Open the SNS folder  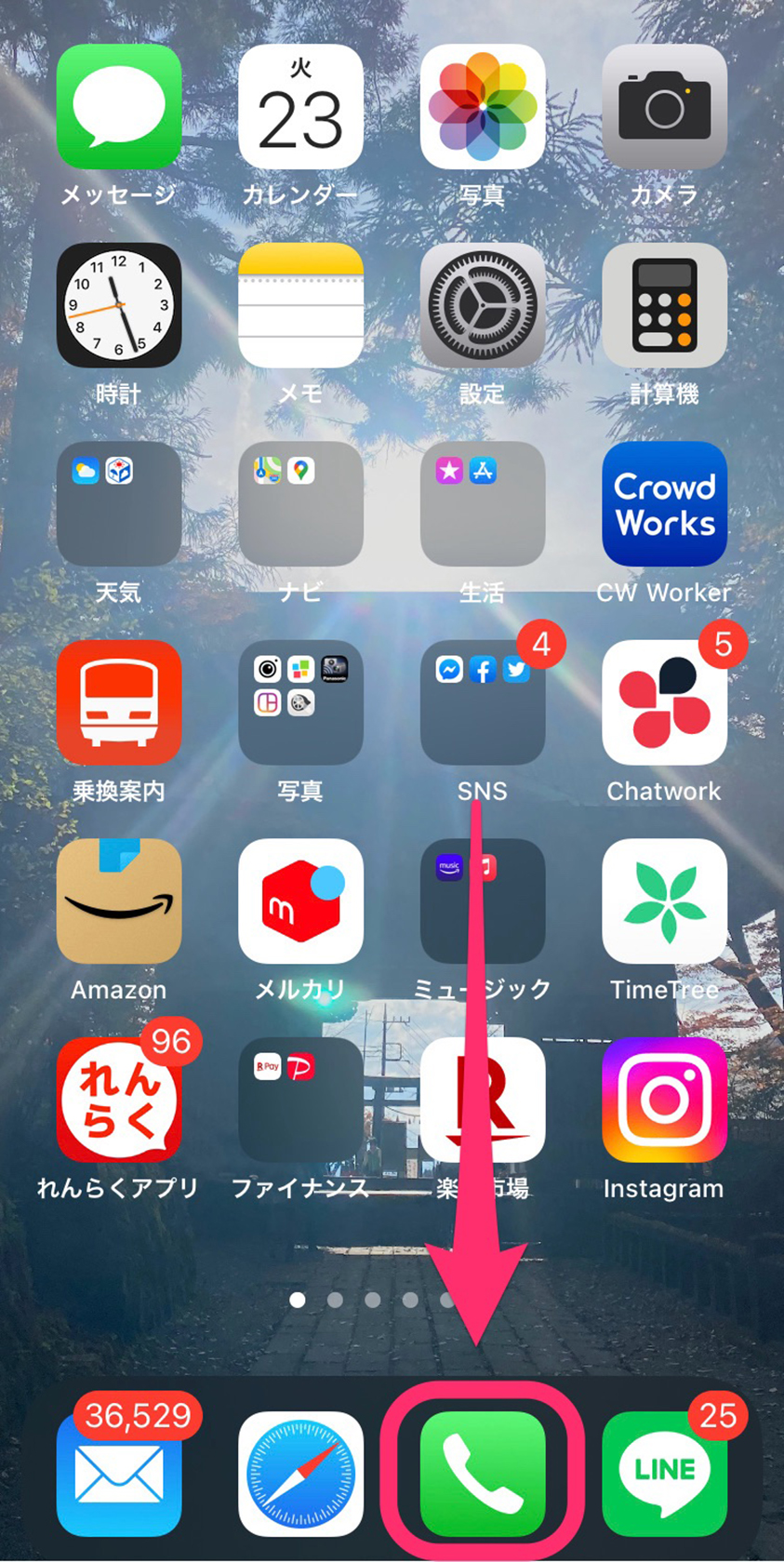click(x=482, y=702)
